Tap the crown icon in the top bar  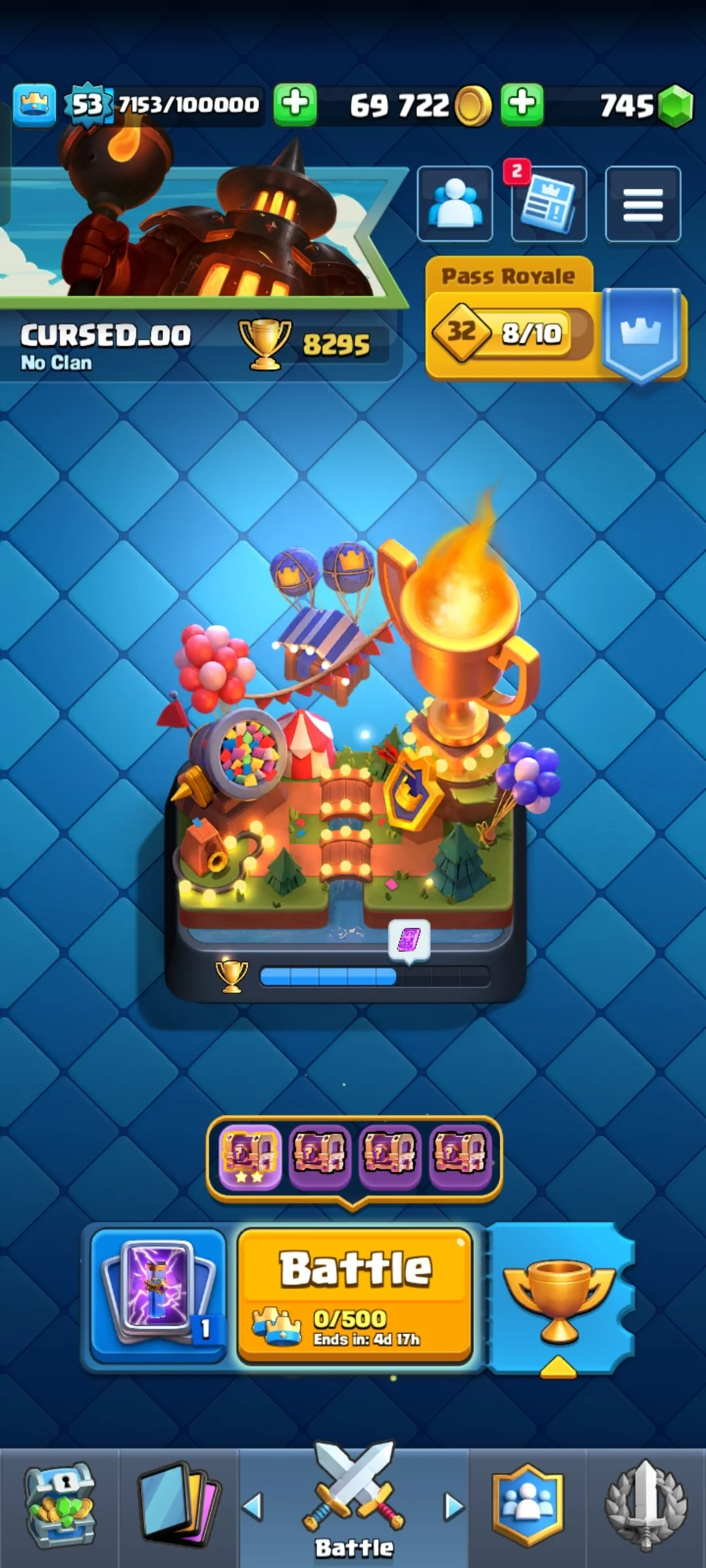tap(34, 105)
